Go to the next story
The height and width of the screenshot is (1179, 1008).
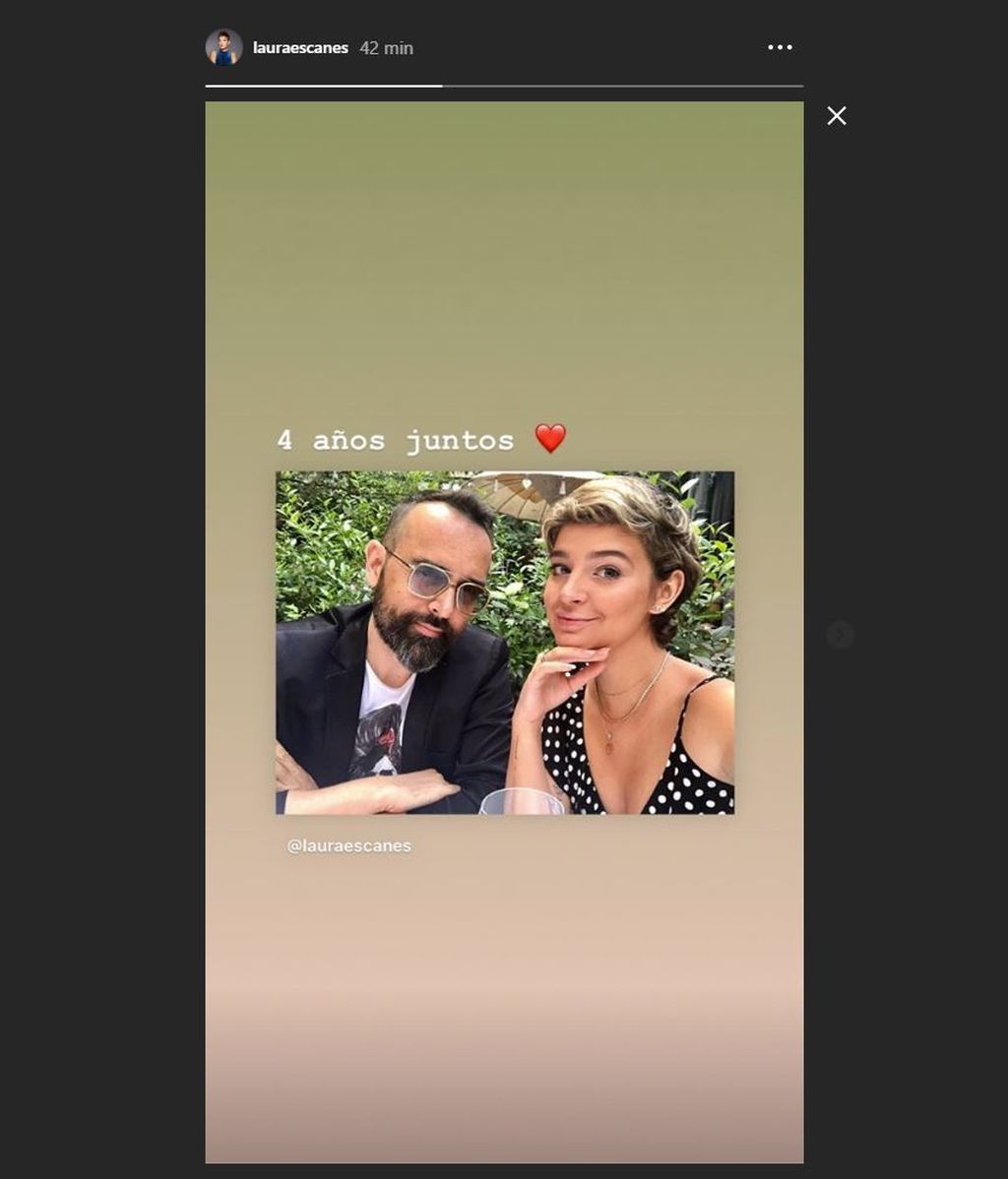coord(839,635)
